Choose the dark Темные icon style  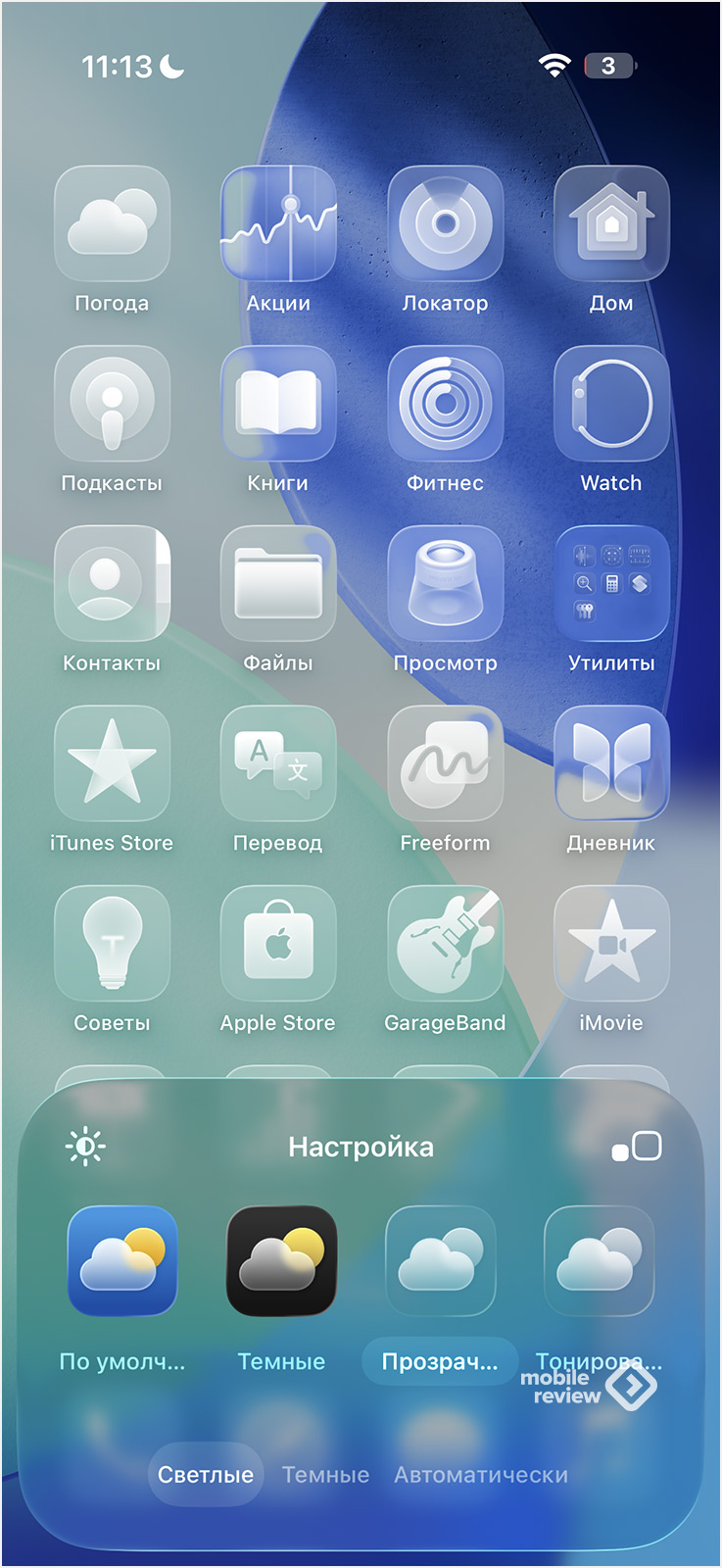point(281,1260)
